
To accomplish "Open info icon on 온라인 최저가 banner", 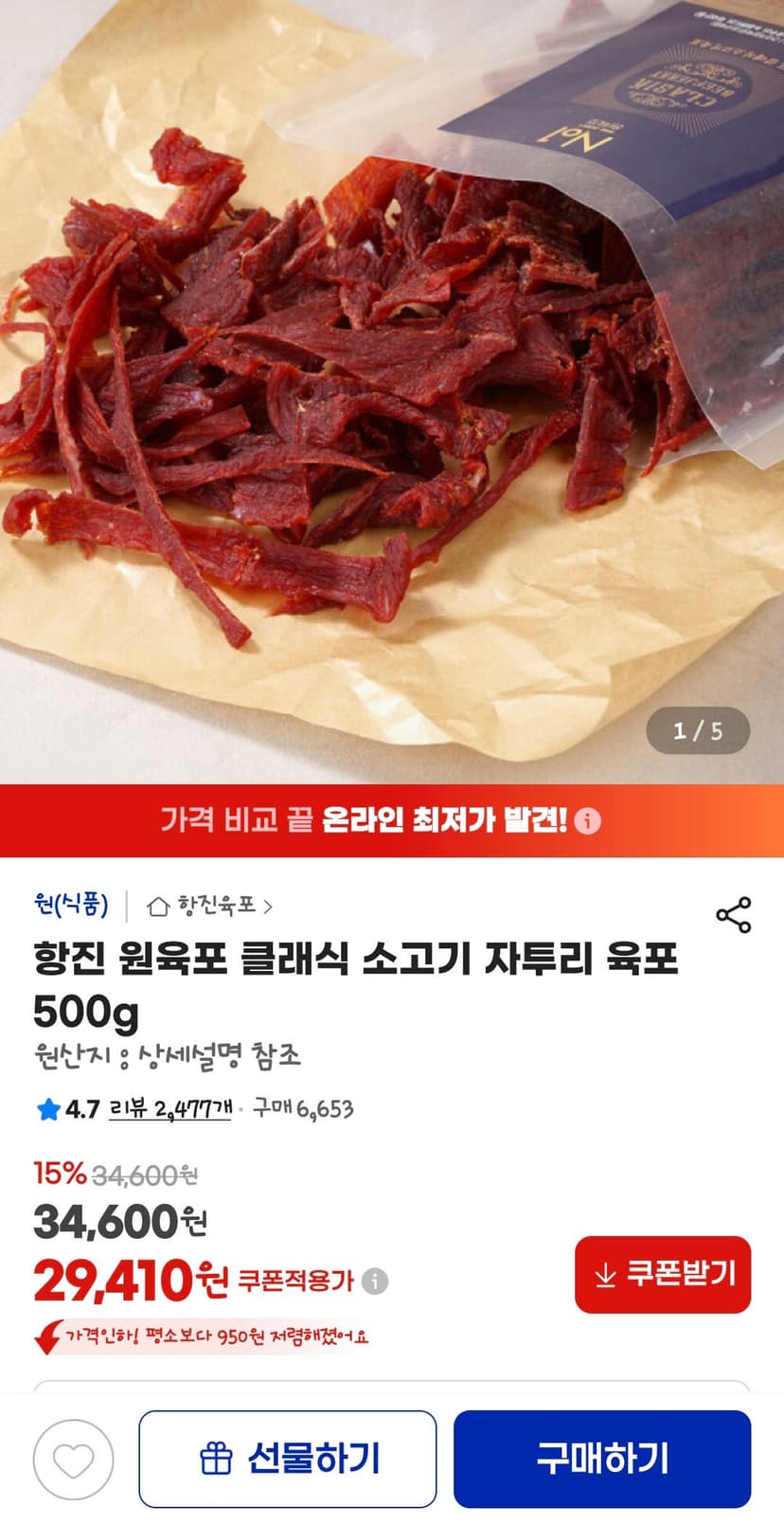I will [588, 820].
